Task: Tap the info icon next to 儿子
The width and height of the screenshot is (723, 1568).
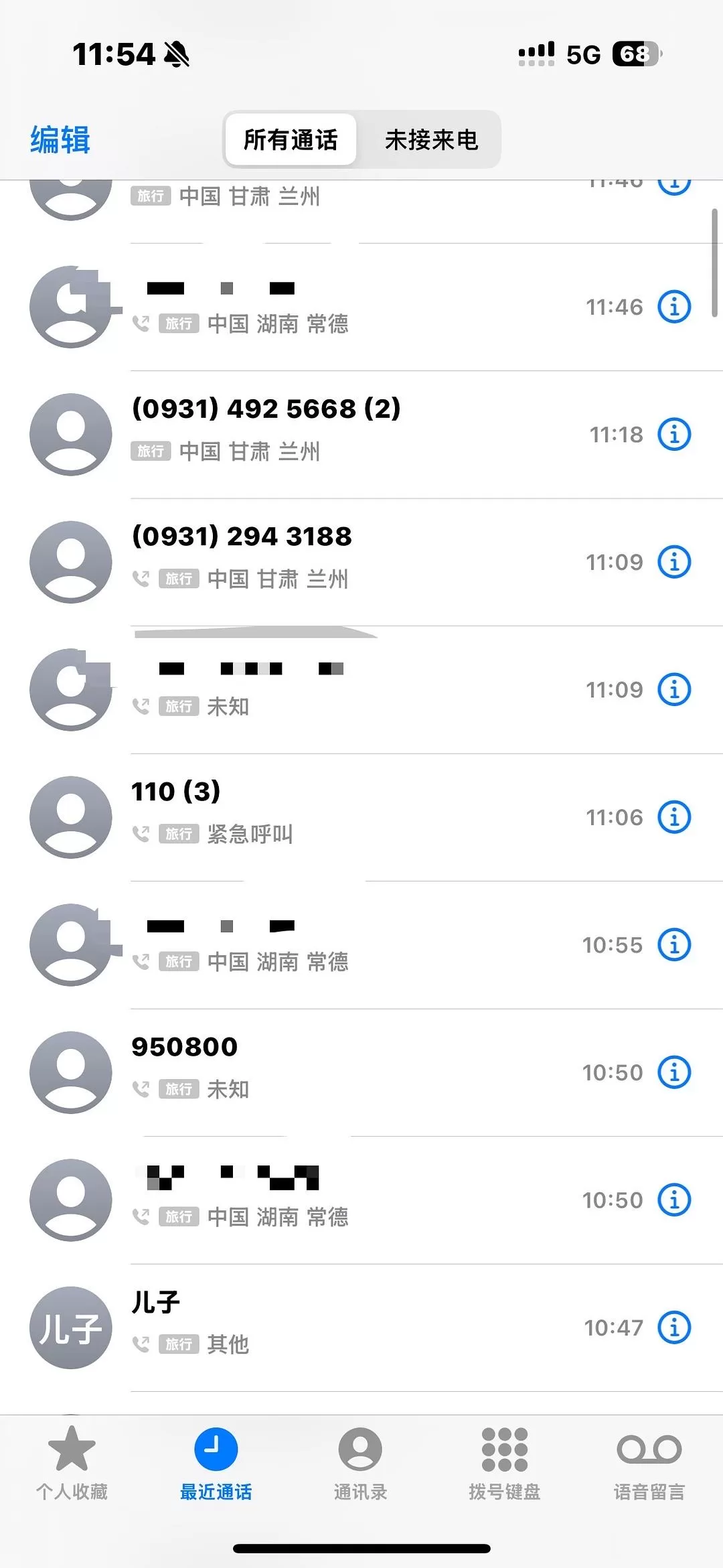Action: [x=674, y=1328]
